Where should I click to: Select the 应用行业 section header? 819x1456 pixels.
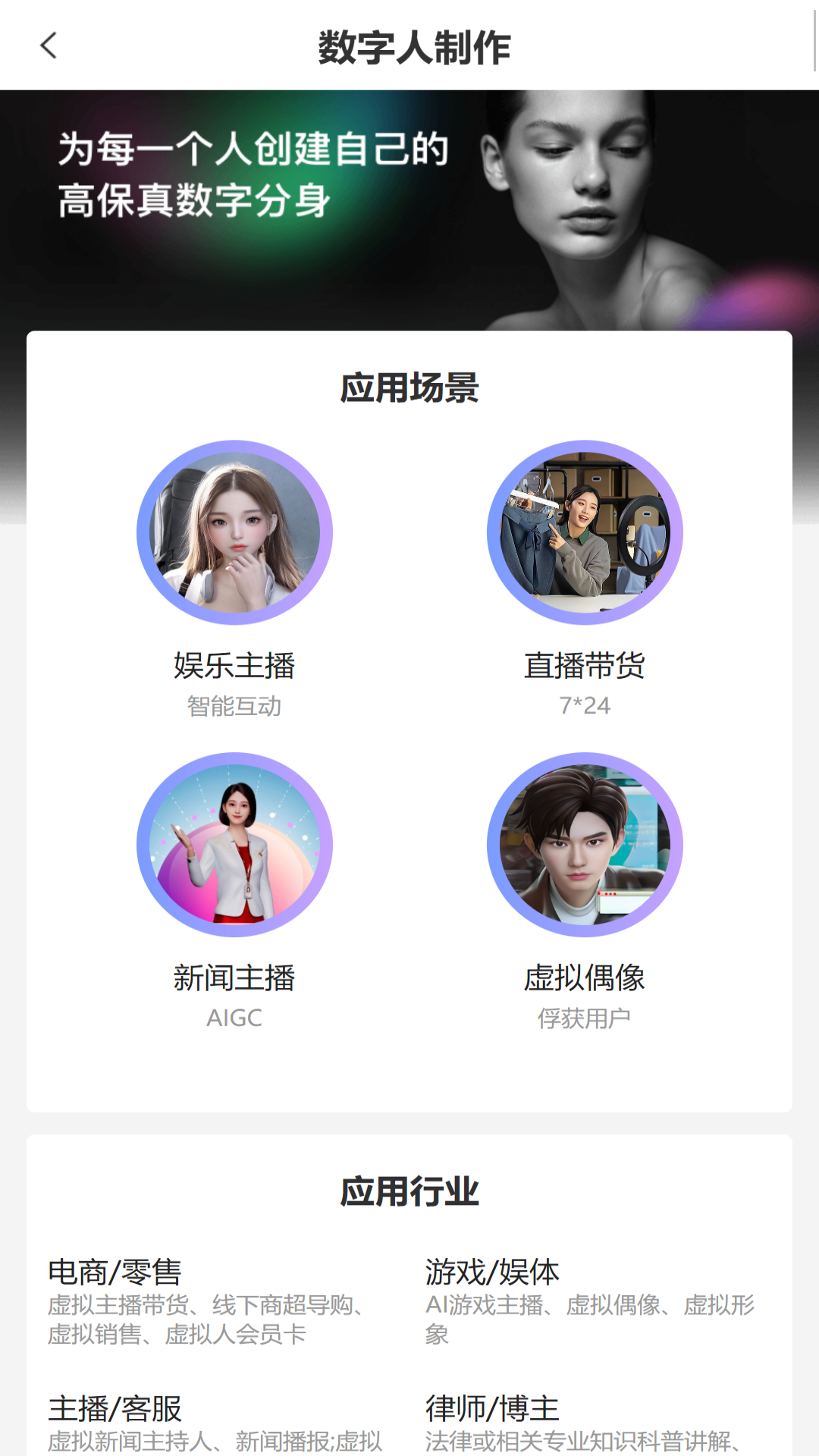click(409, 1191)
